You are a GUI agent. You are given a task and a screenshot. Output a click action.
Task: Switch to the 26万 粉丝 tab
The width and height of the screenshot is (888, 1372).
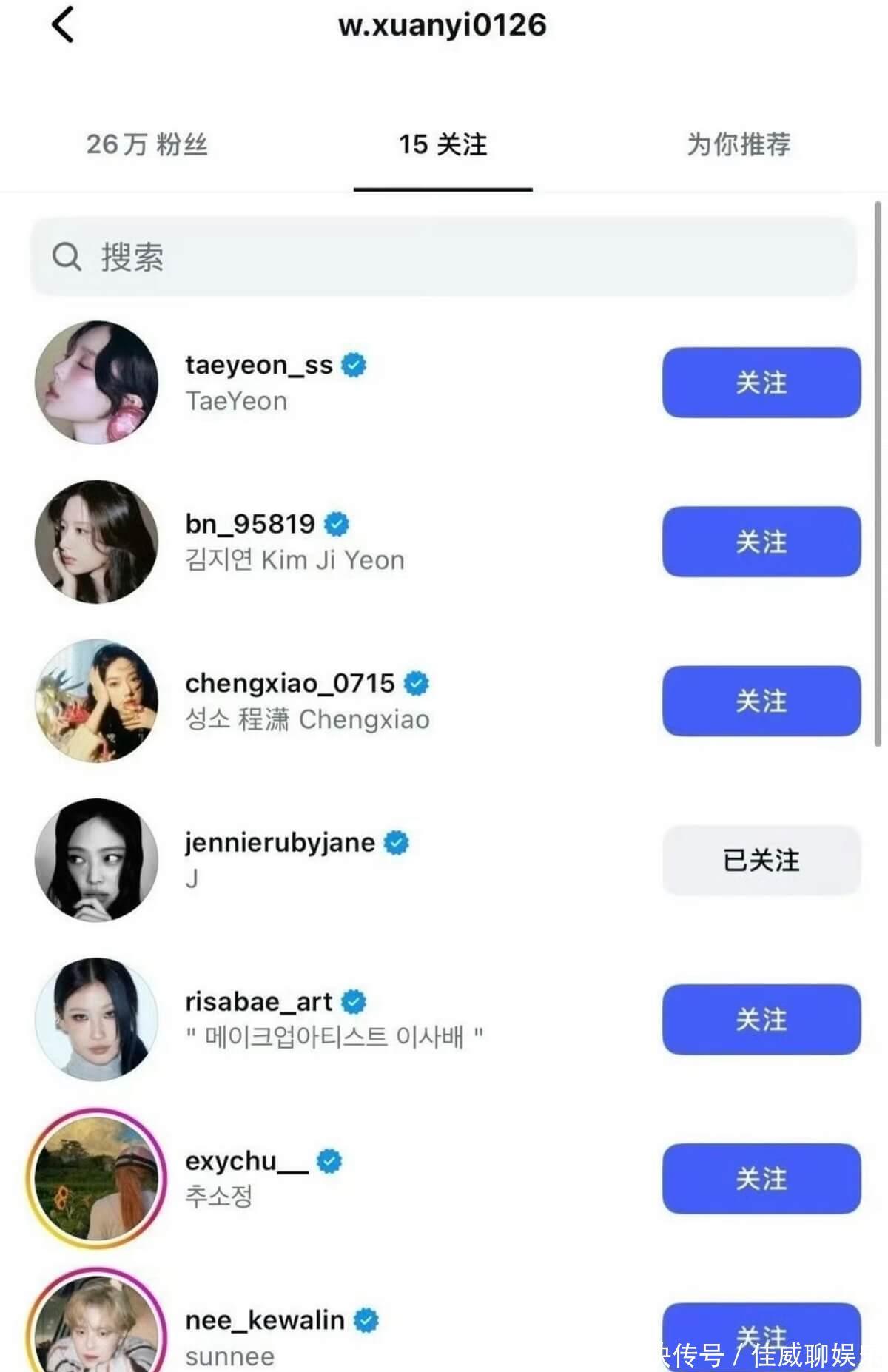click(147, 144)
